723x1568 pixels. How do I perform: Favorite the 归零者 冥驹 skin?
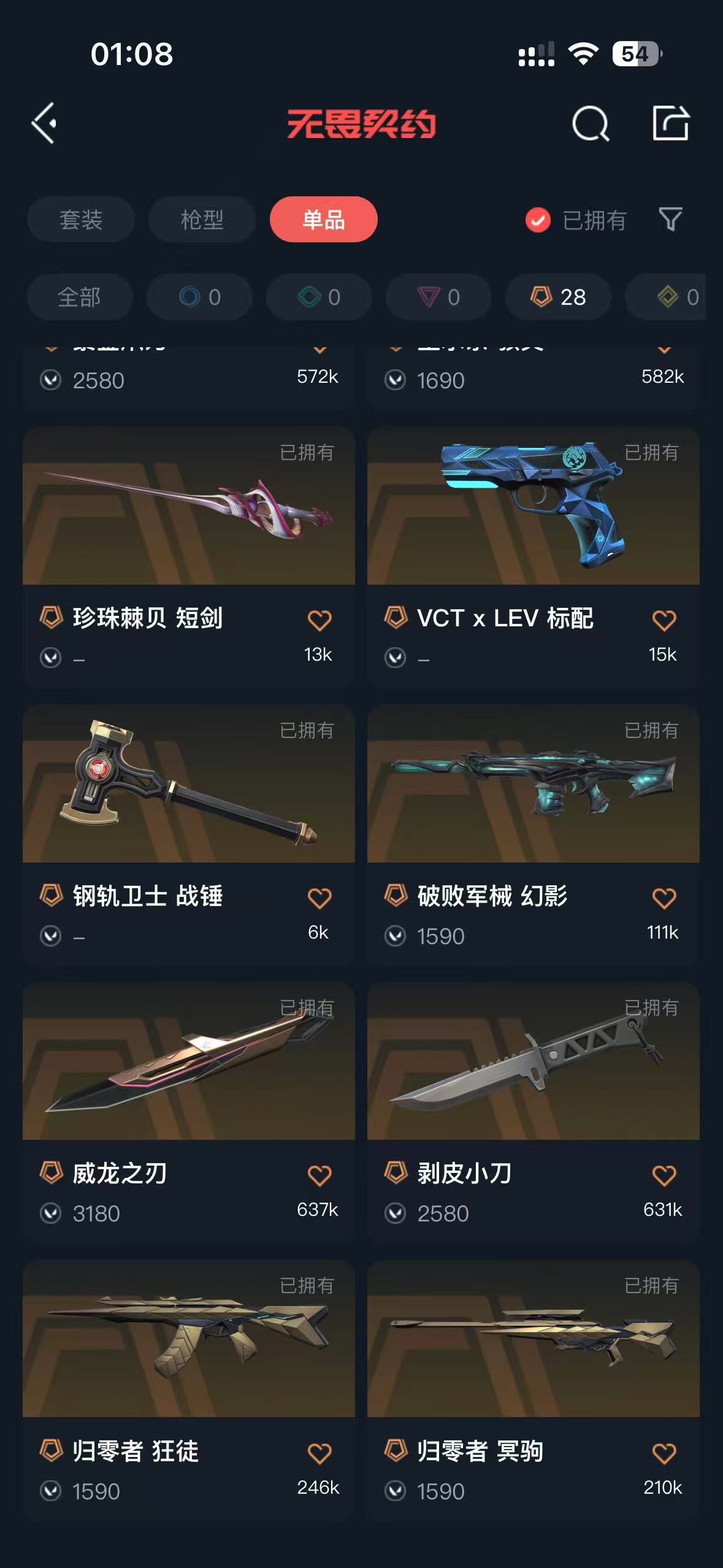(664, 1453)
